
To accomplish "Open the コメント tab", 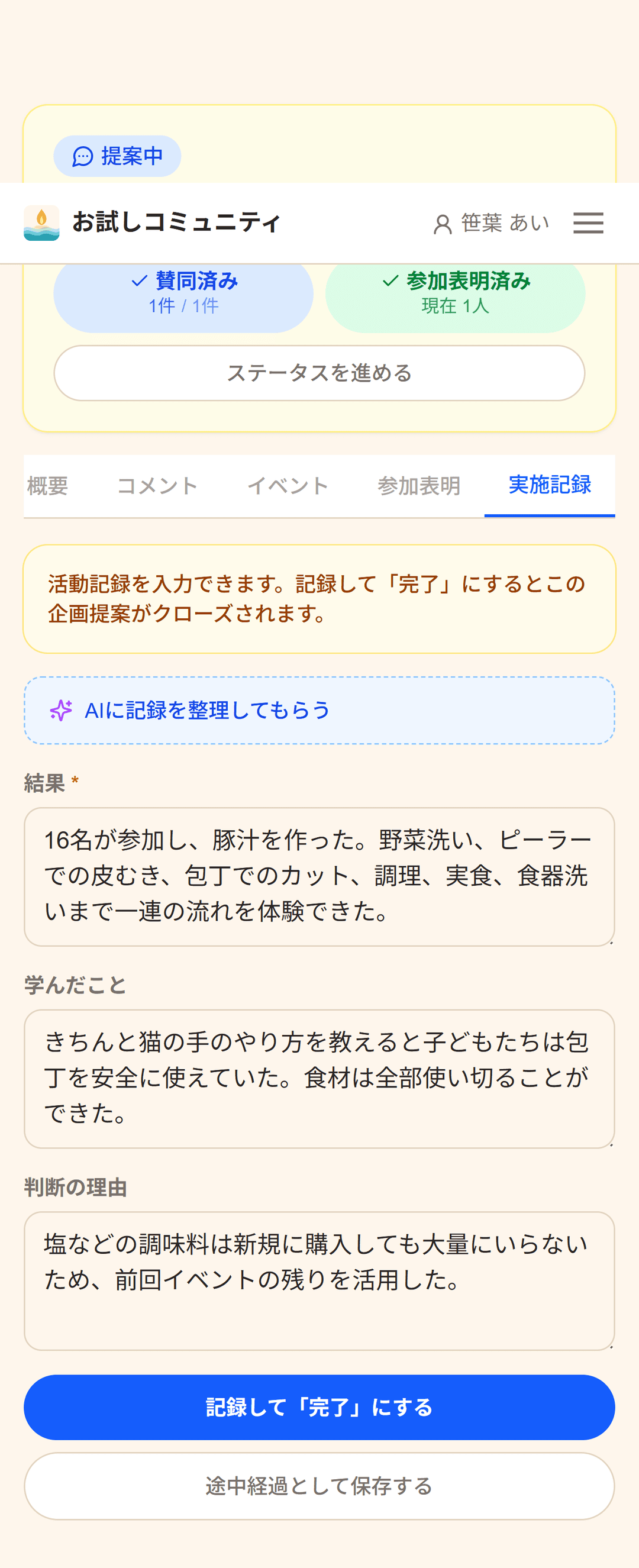I will (x=158, y=485).
